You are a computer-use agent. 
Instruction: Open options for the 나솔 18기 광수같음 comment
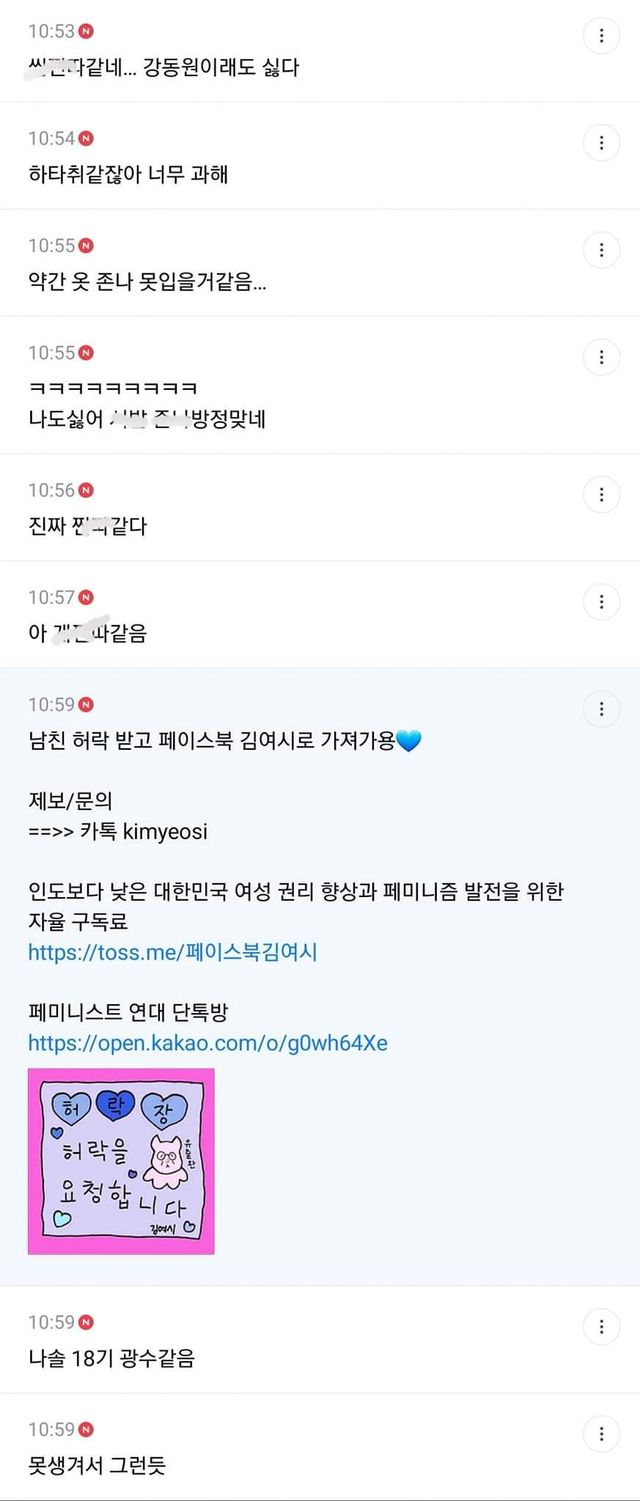[601, 1327]
